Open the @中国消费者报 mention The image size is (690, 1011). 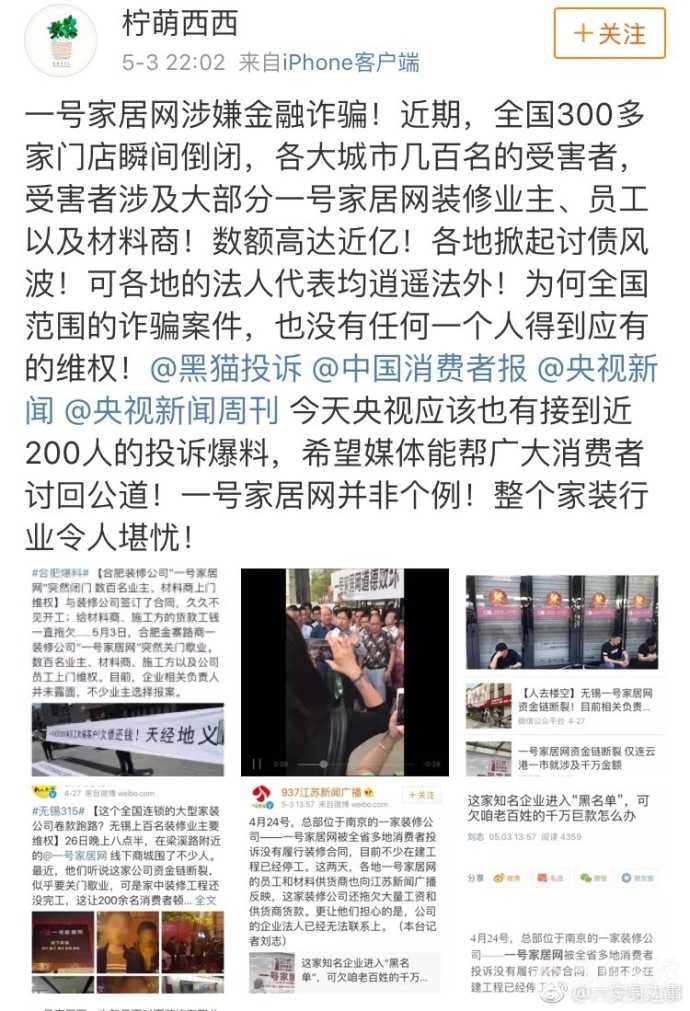pos(419,369)
